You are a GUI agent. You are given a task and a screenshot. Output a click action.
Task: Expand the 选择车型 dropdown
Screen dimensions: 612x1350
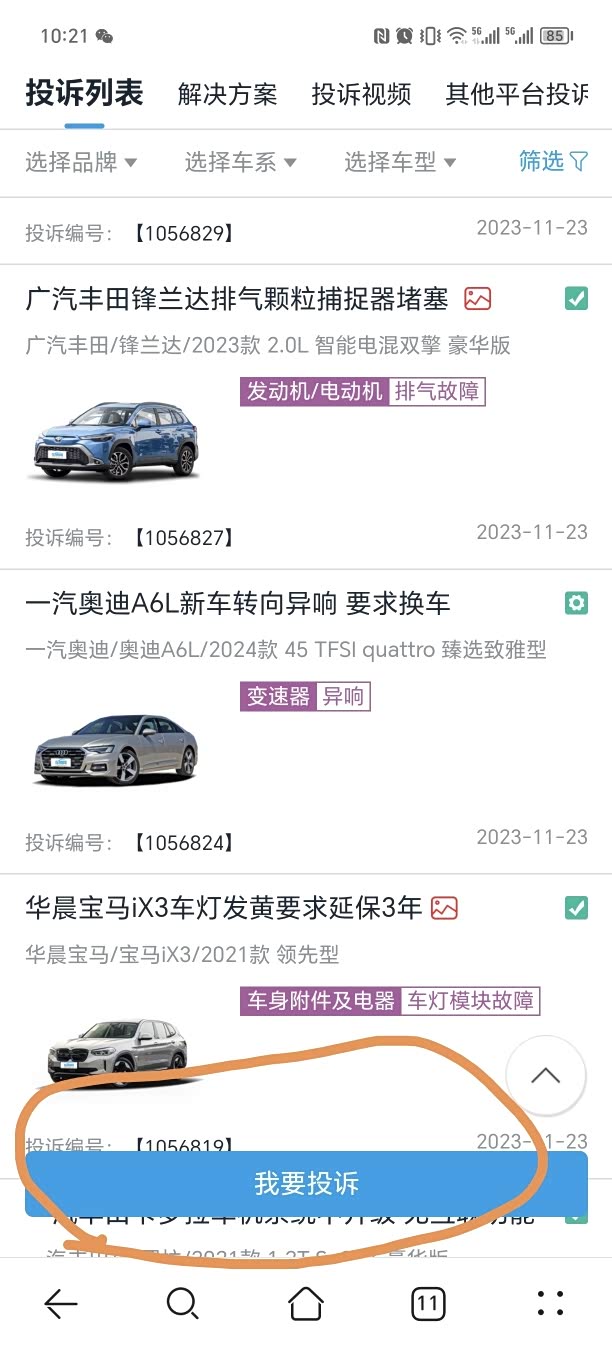click(x=400, y=162)
